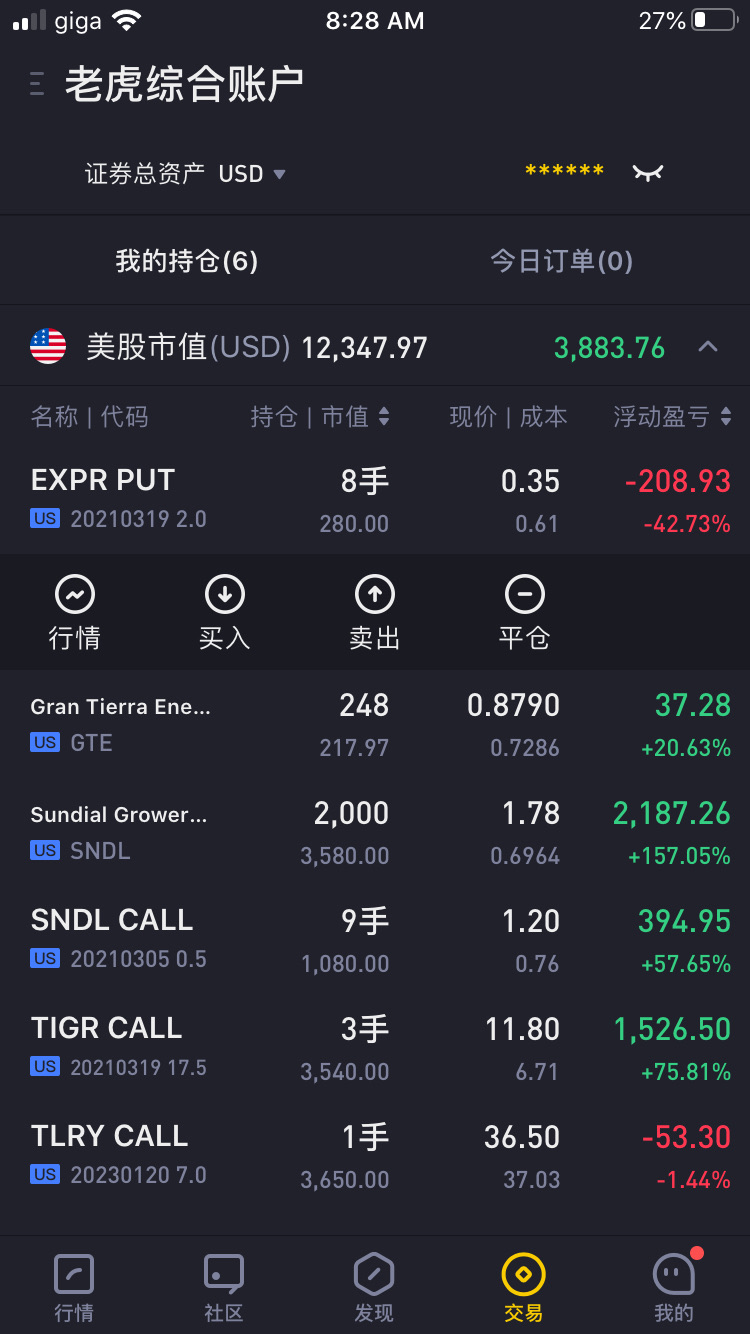750x1334 pixels.
Task: Go to the 社区 community tab
Action: pyautogui.click(x=224, y=1287)
